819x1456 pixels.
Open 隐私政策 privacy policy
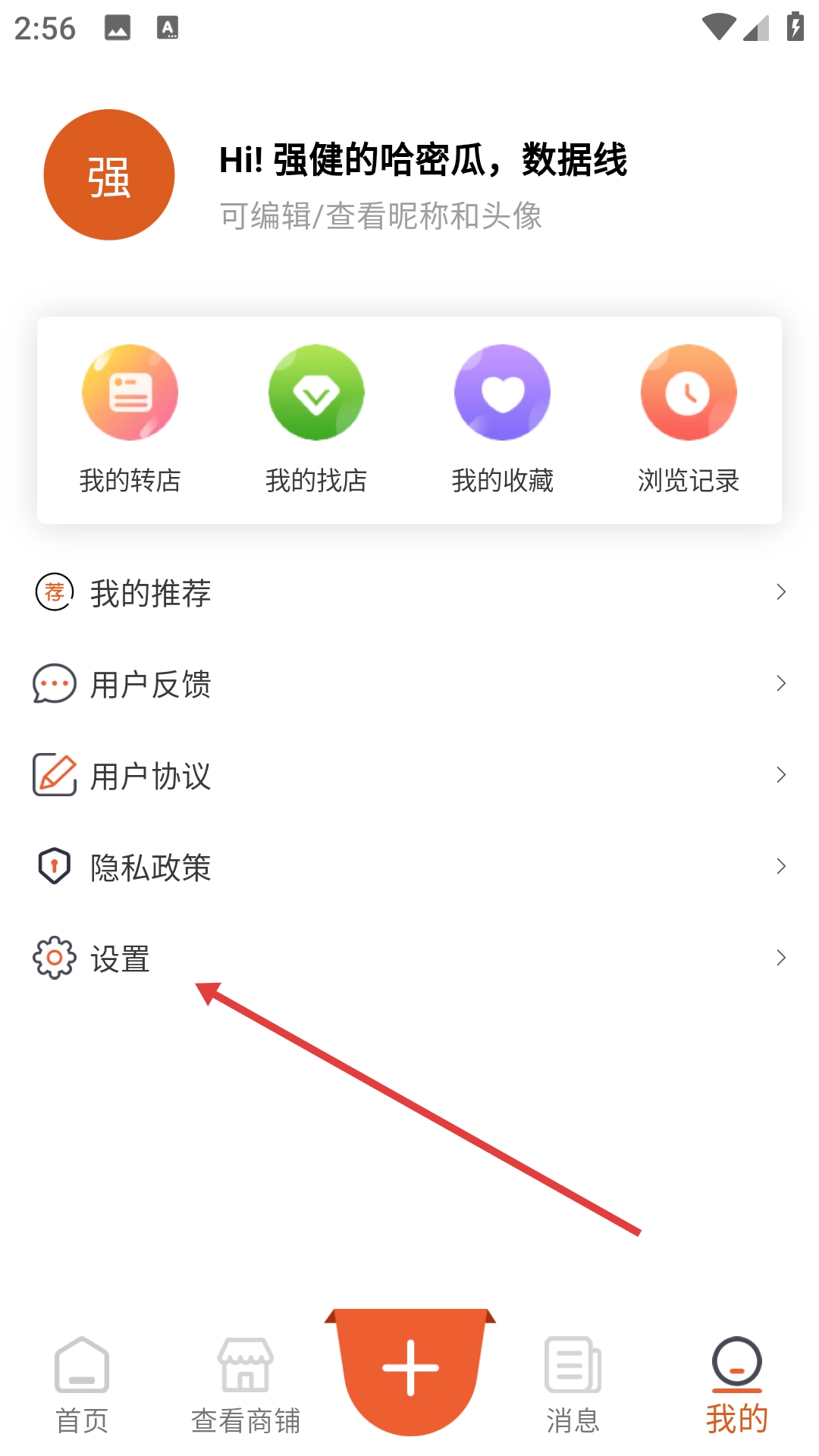coord(409,867)
